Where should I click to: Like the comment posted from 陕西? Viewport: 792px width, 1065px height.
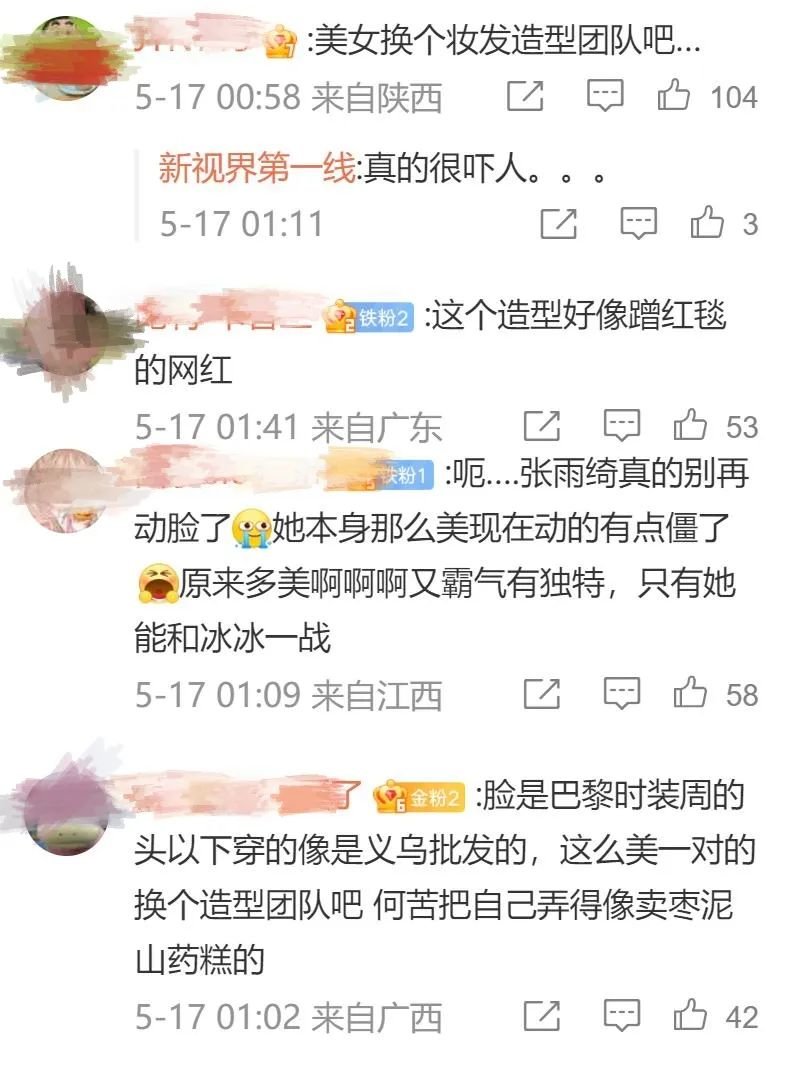pyautogui.click(x=673, y=96)
